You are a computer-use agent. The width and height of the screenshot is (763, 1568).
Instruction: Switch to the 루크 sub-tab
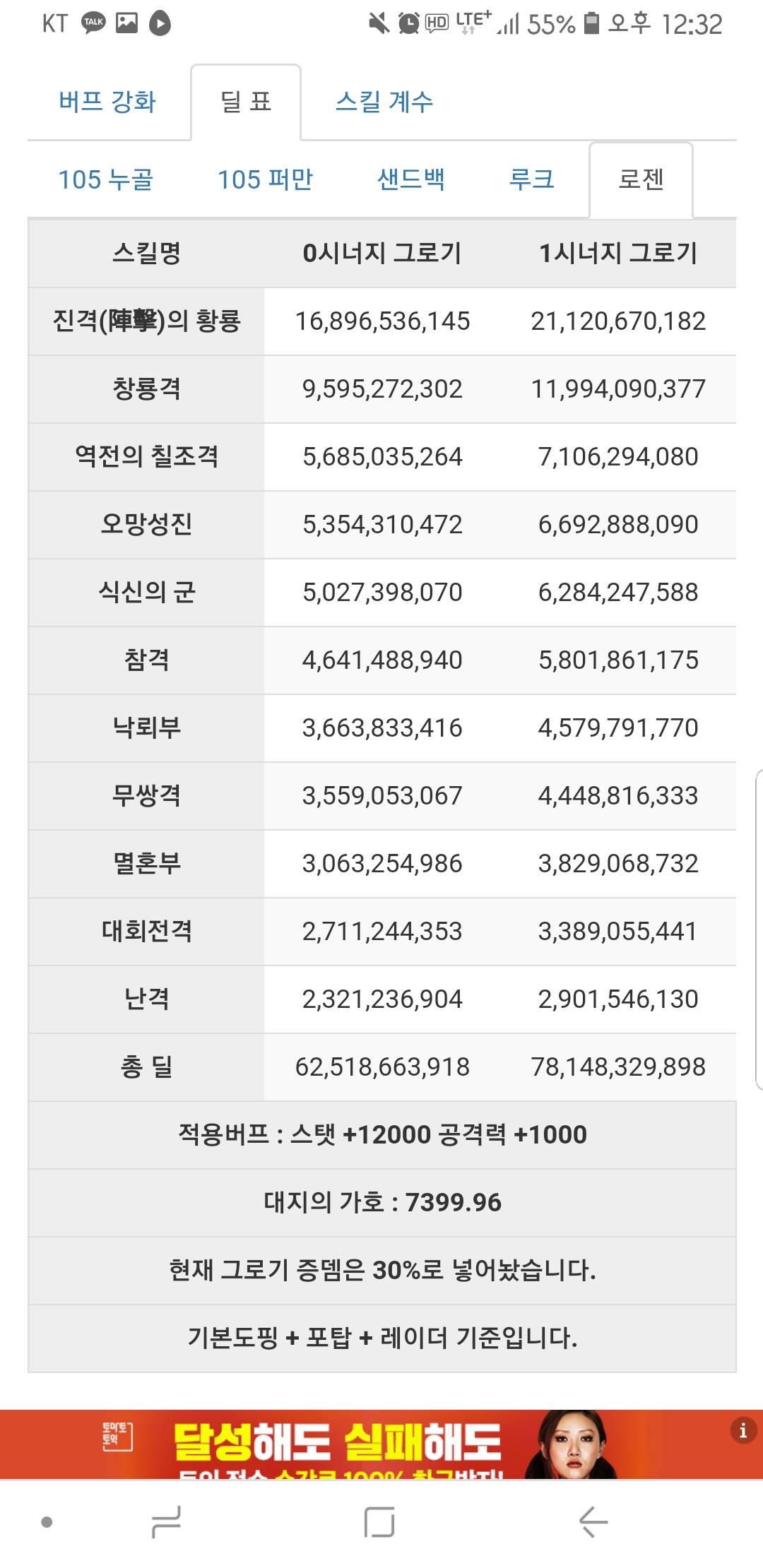532,179
